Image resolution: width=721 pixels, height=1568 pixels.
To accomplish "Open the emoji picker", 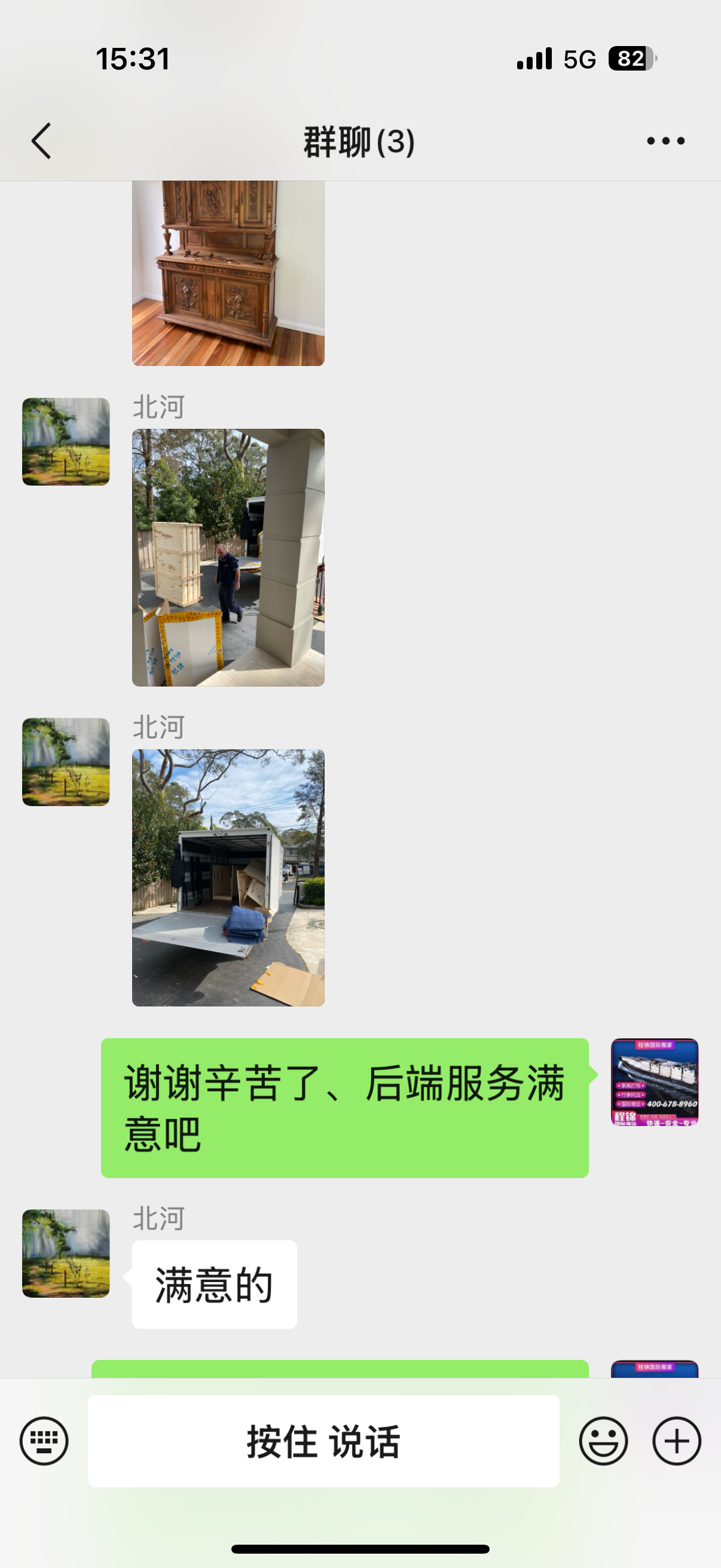I will click(x=603, y=1441).
